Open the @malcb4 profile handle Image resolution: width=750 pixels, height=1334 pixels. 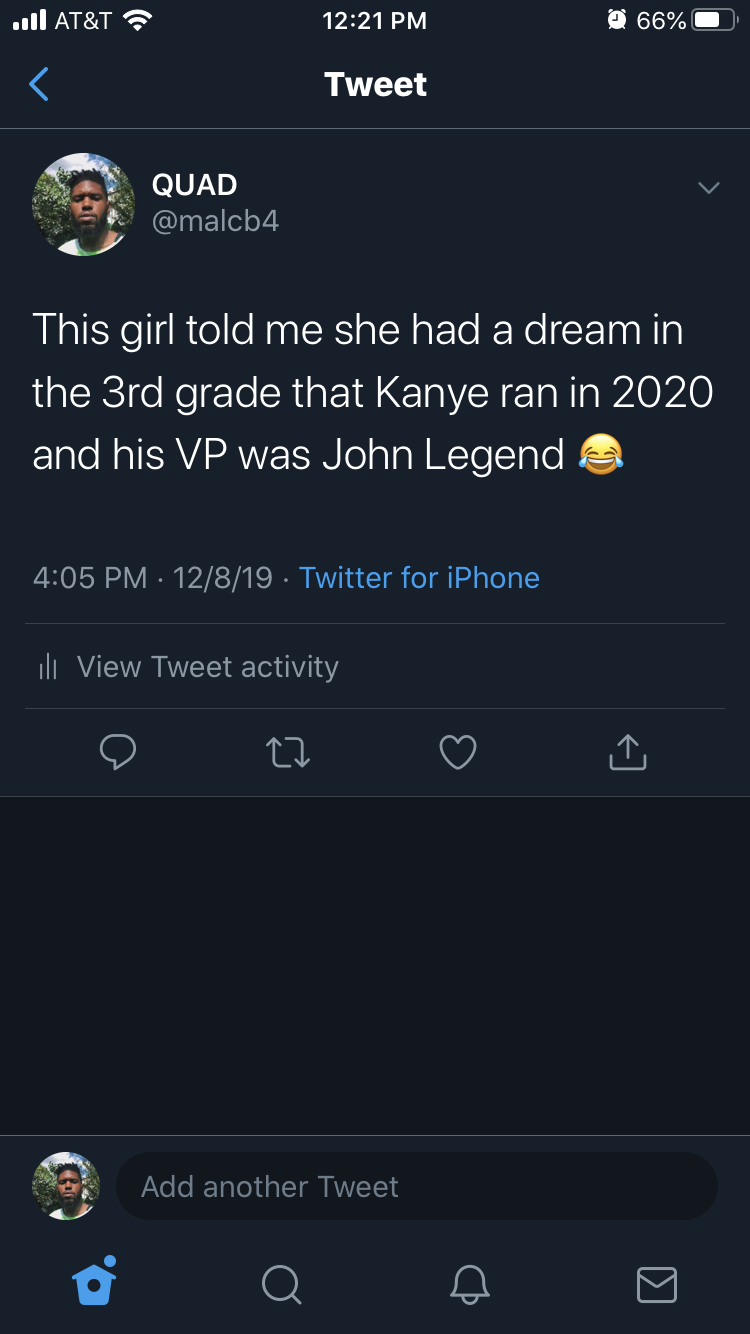215,221
